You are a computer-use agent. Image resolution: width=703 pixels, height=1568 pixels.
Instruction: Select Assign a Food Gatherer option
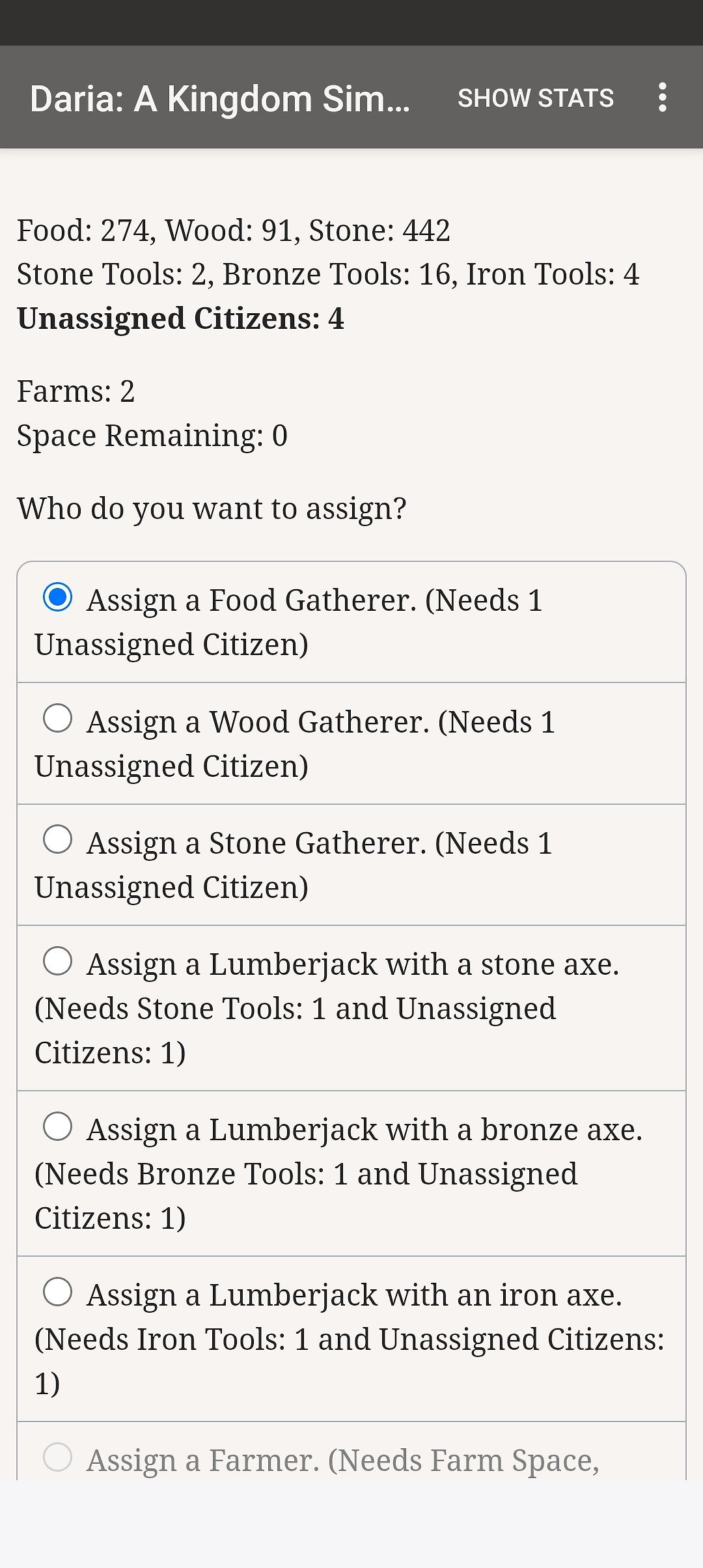click(x=351, y=622)
